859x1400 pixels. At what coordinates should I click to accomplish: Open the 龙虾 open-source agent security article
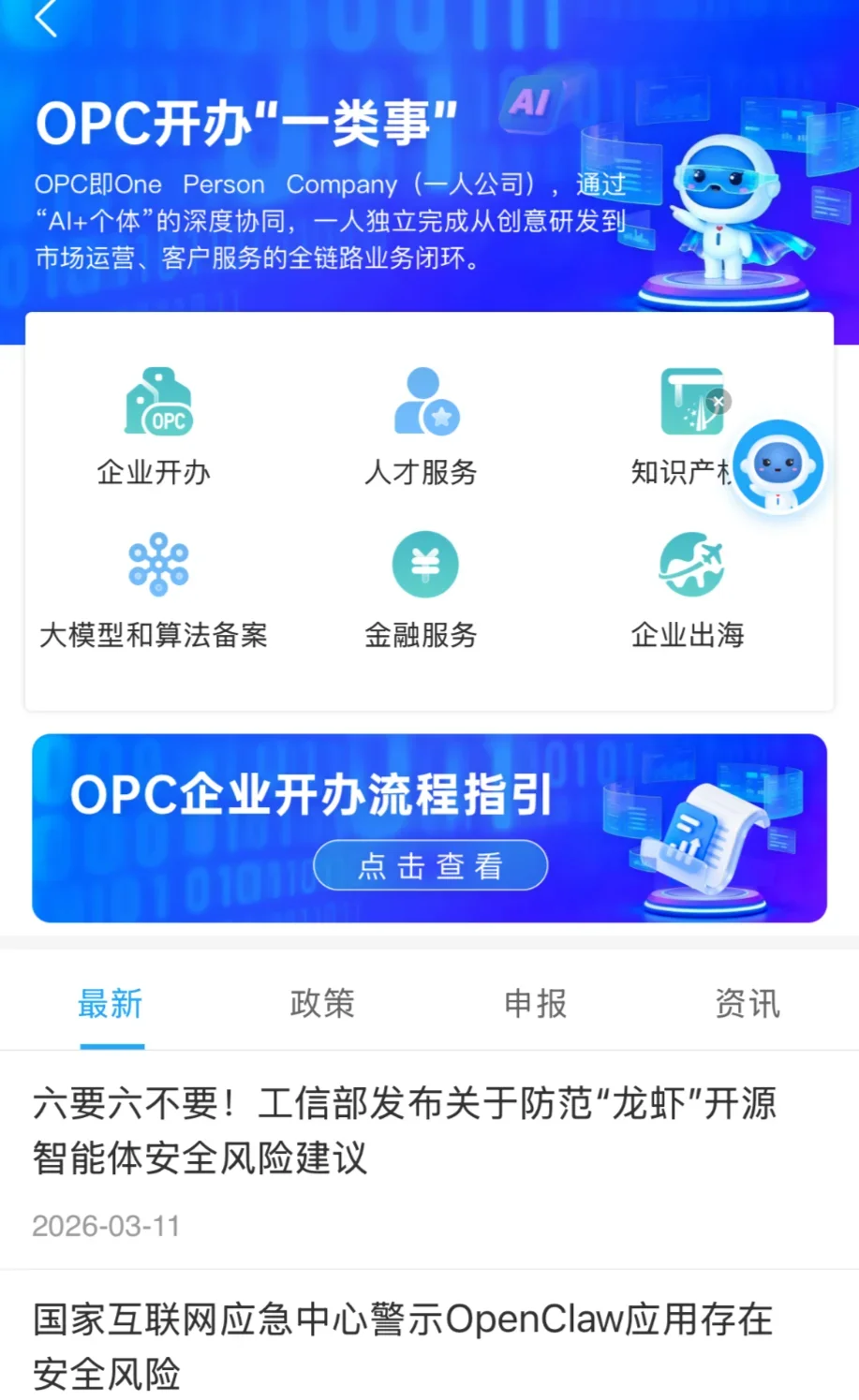pyautogui.click(x=406, y=1131)
